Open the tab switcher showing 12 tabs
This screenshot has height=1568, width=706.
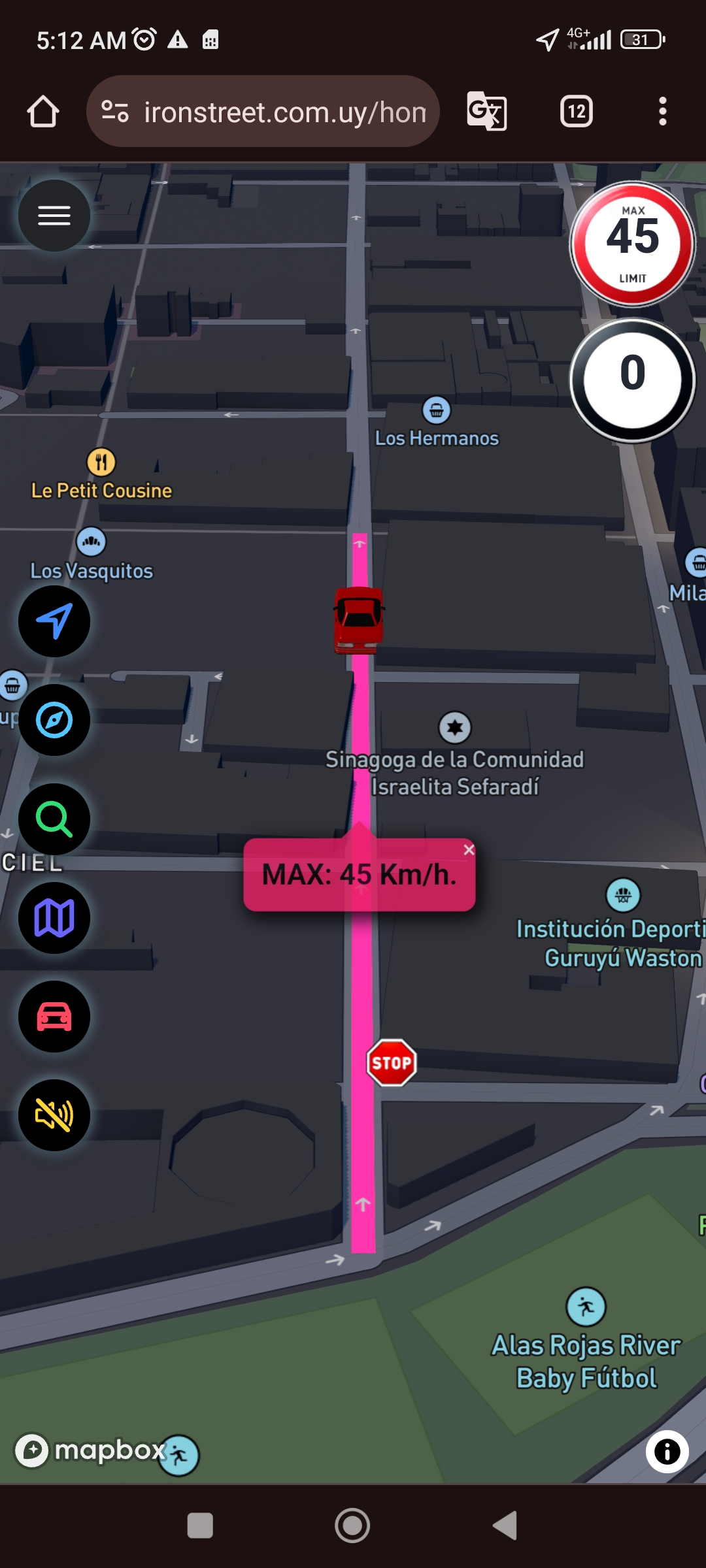point(577,112)
